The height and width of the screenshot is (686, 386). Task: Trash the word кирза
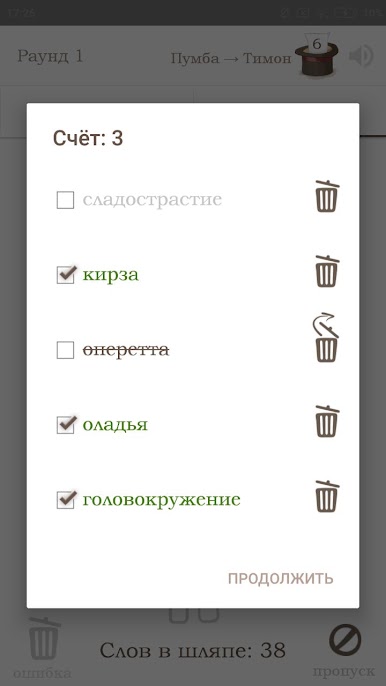[x=327, y=271]
